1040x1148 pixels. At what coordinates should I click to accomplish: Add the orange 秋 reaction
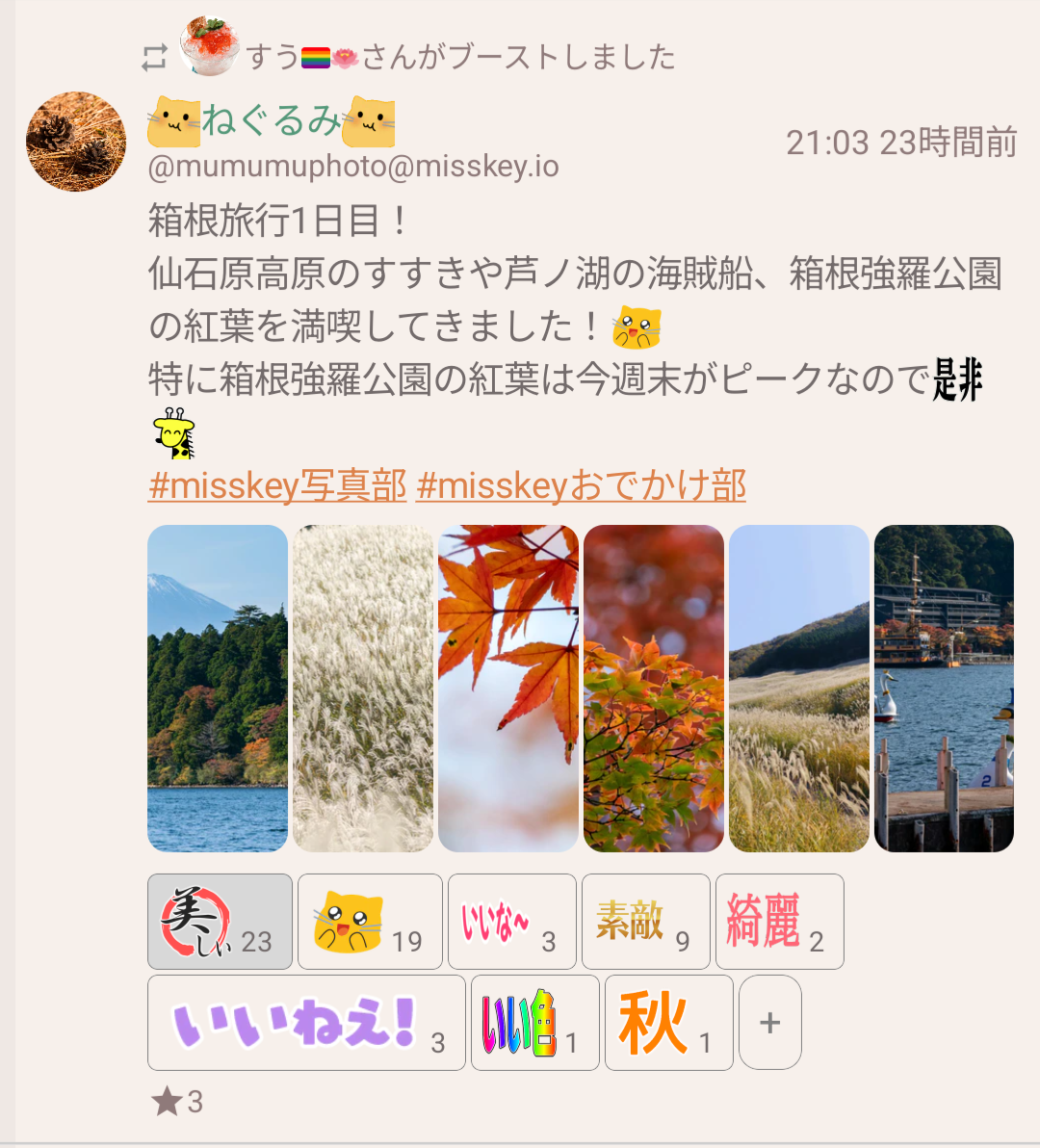[668, 1023]
